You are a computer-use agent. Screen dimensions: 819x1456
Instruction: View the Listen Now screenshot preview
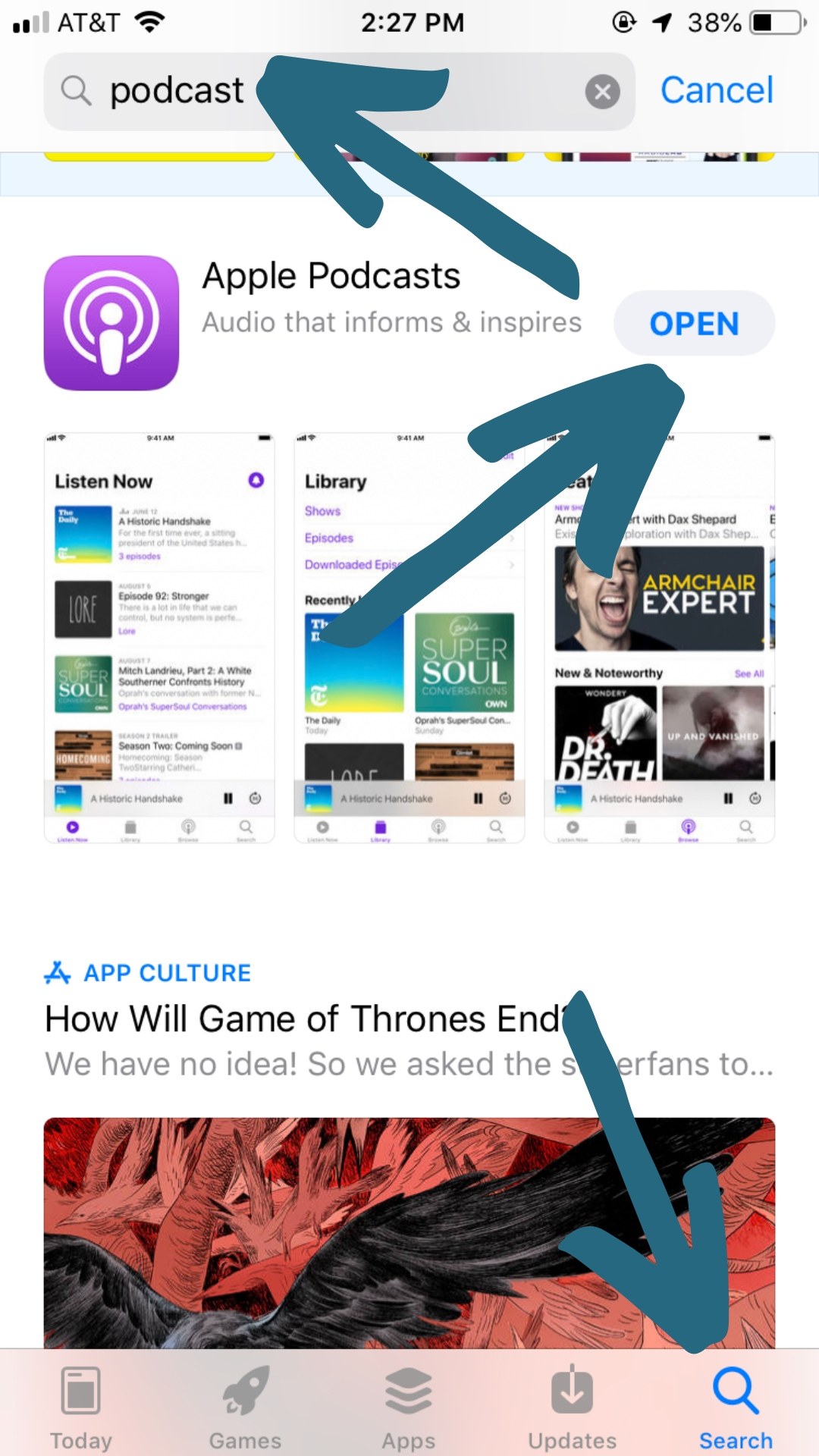(159, 638)
